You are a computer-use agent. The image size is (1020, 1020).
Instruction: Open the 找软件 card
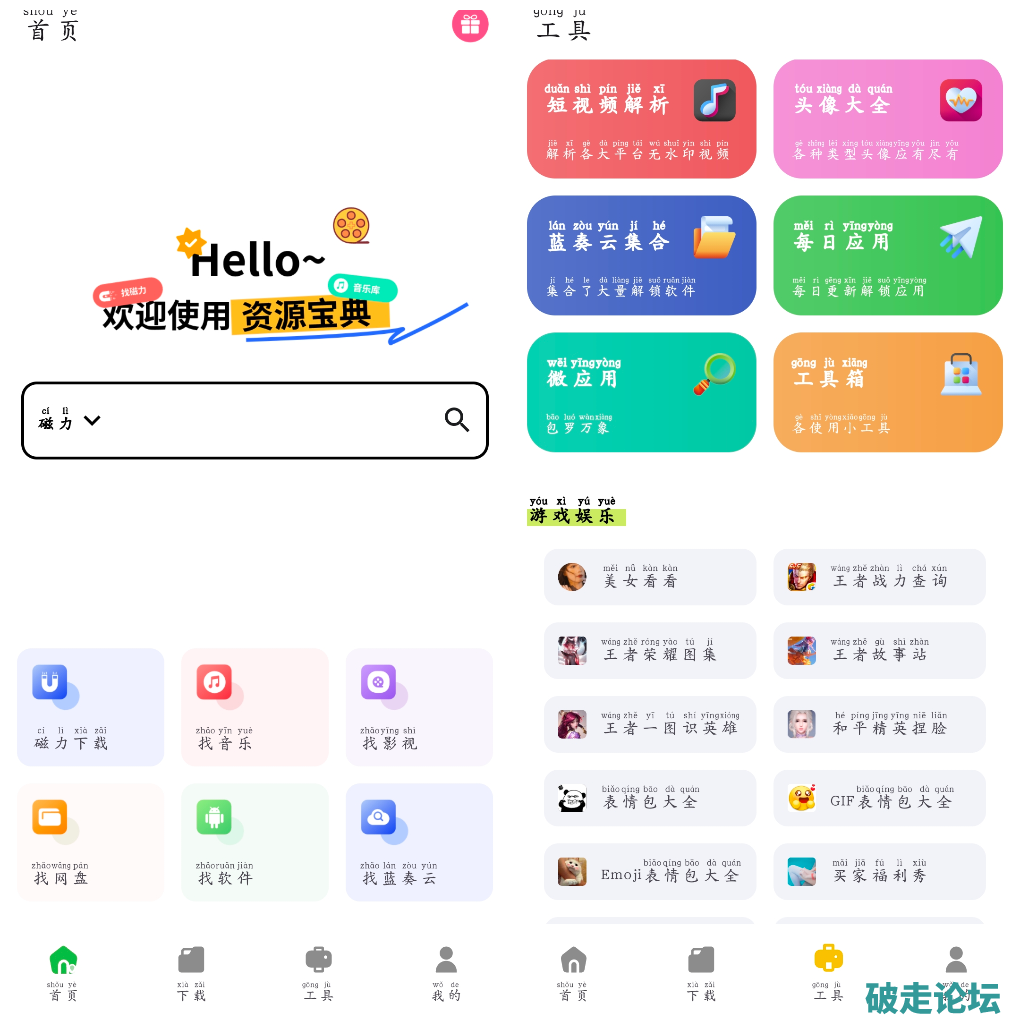[x=255, y=842]
